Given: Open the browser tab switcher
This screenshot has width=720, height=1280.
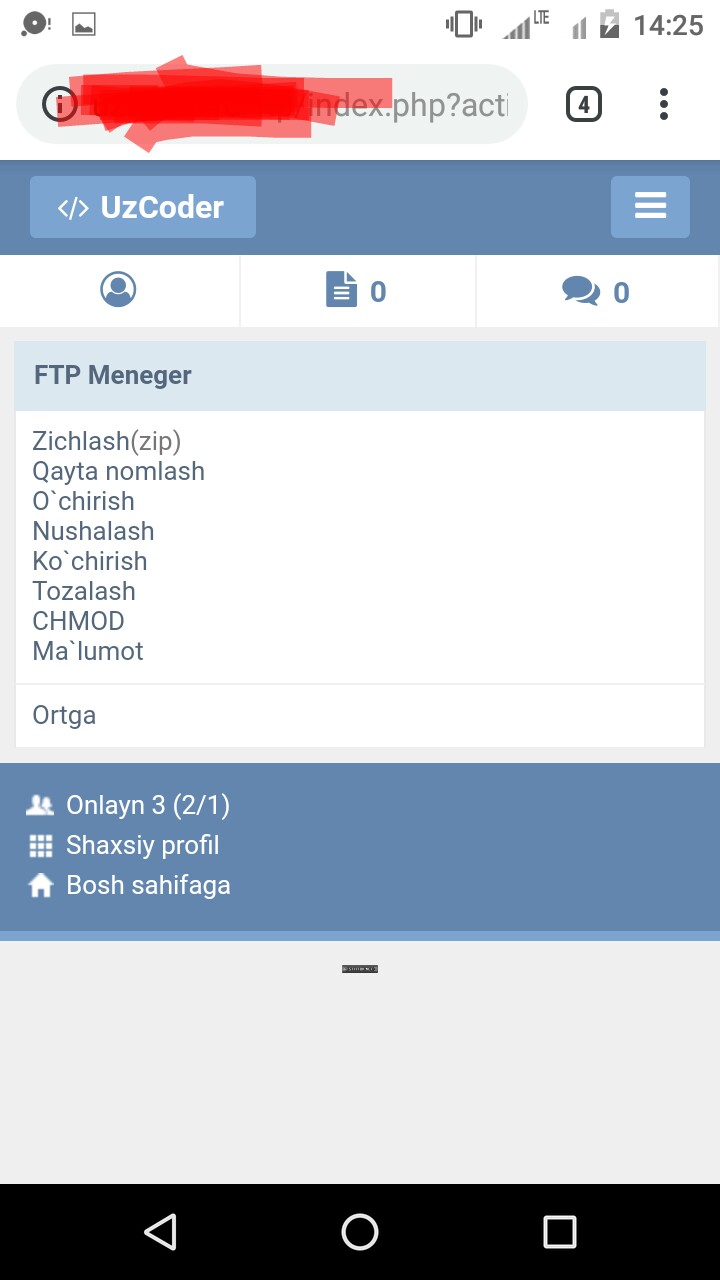Looking at the screenshot, I should (x=584, y=104).
